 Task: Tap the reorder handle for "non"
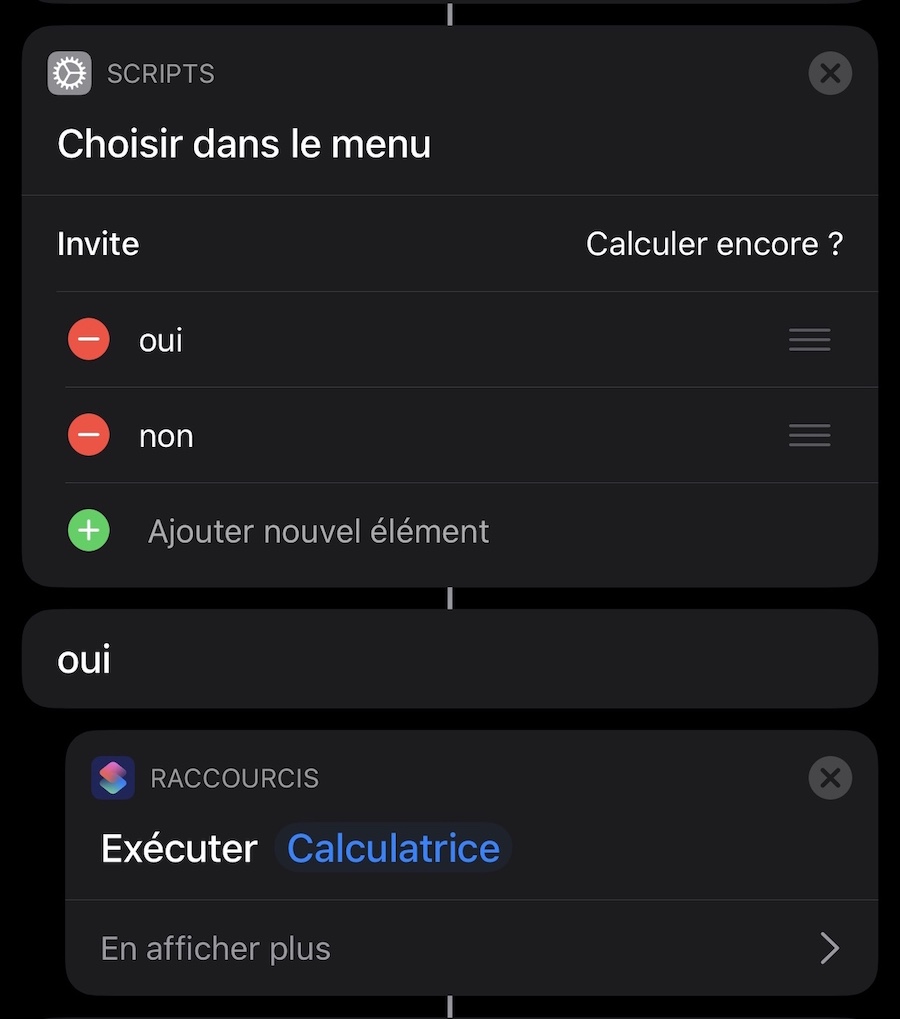pos(809,436)
